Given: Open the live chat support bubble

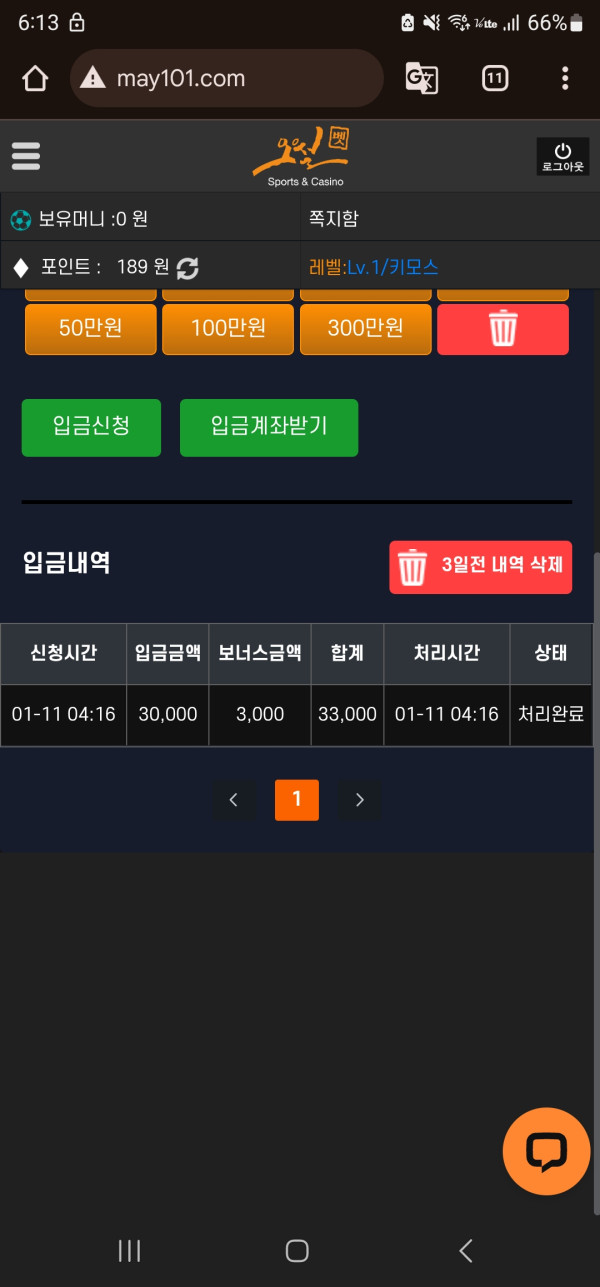Looking at the screenshot, I should [x=546, y=1151].
